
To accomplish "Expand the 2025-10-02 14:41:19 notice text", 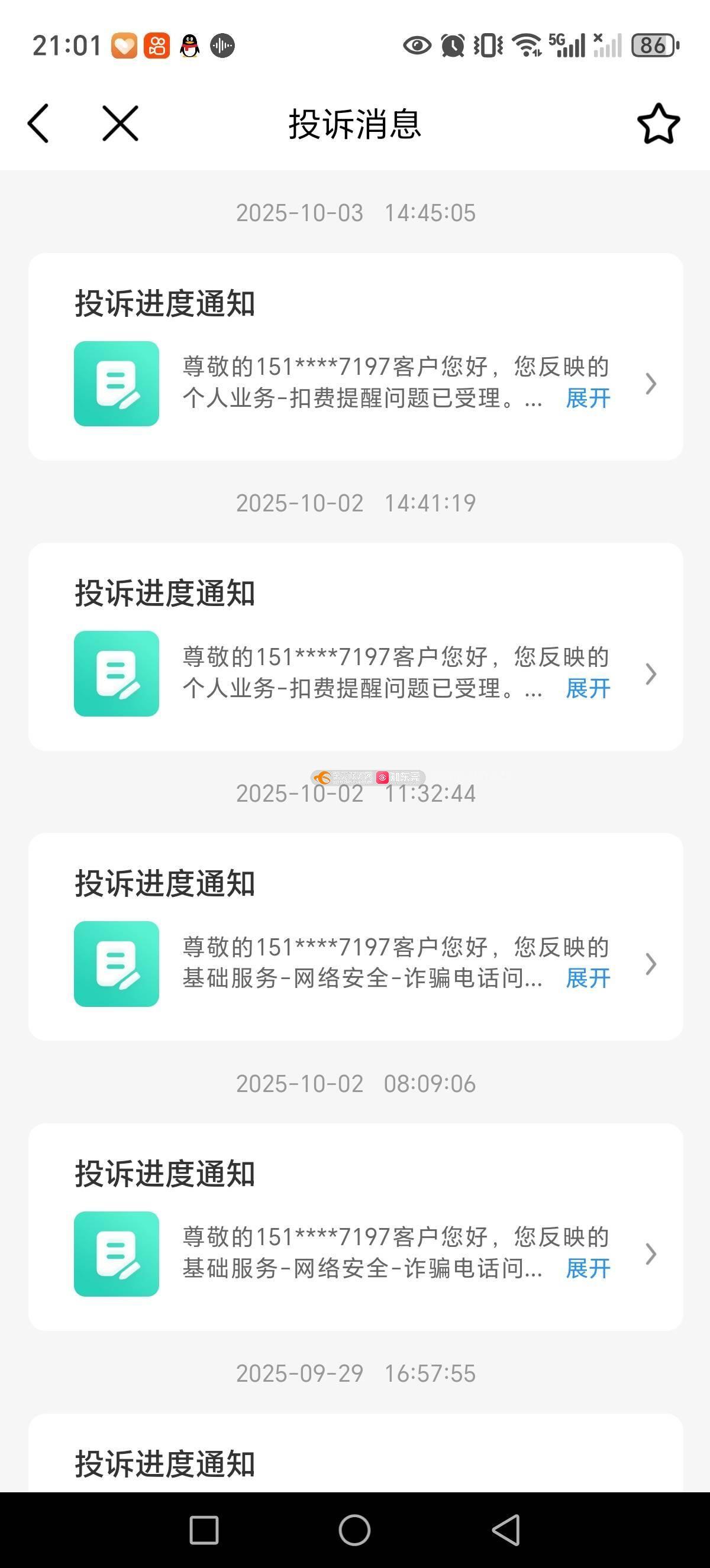I will (588, 689).
